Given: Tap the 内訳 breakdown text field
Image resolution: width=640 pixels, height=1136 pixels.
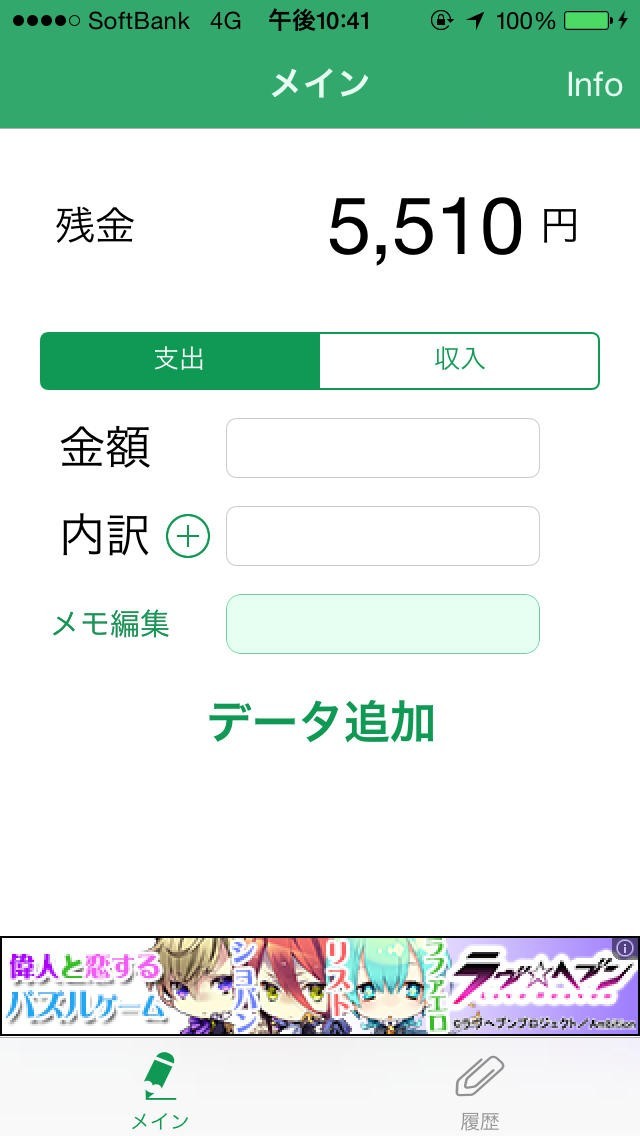Looking at the screenshot, I should (382, 536).
